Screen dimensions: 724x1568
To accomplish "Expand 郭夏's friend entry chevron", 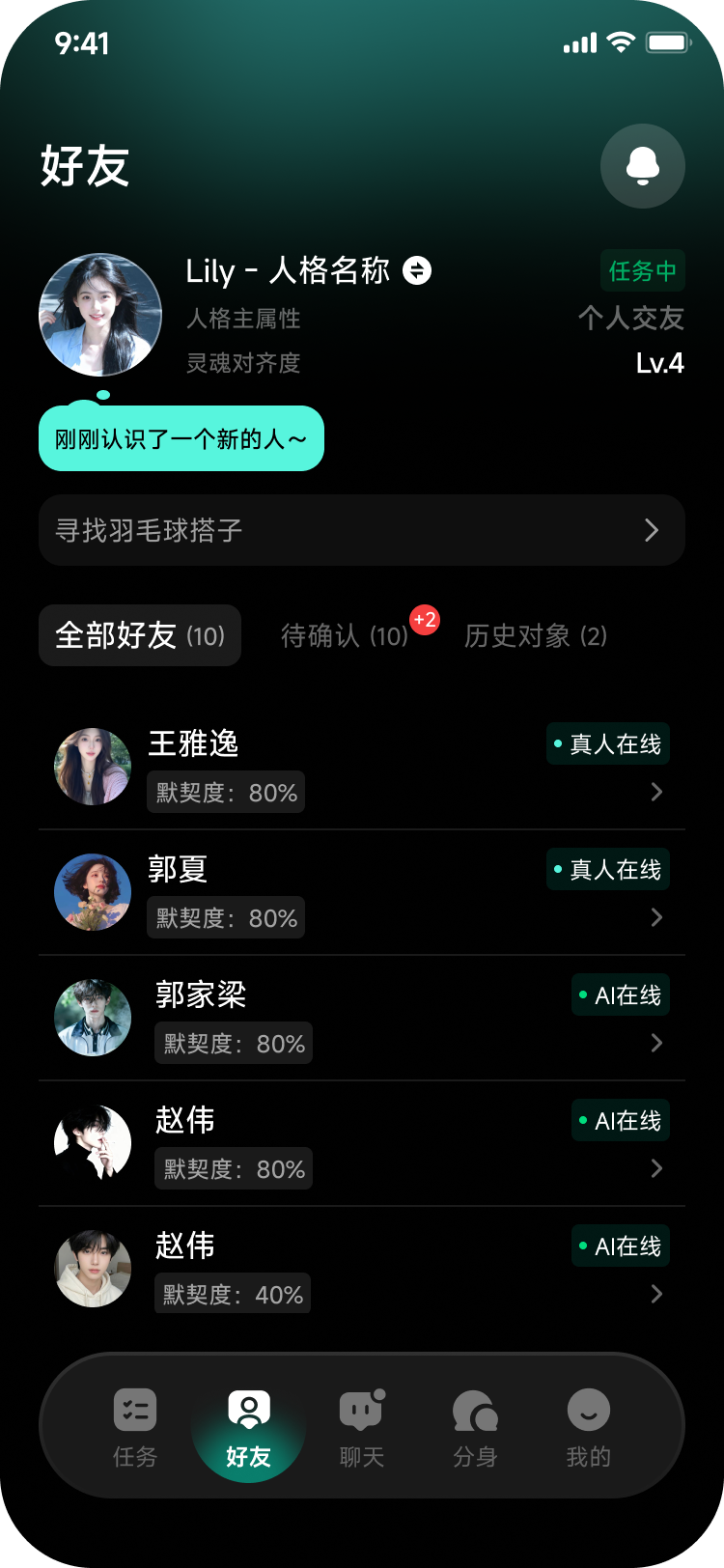I will click(656, 917).
